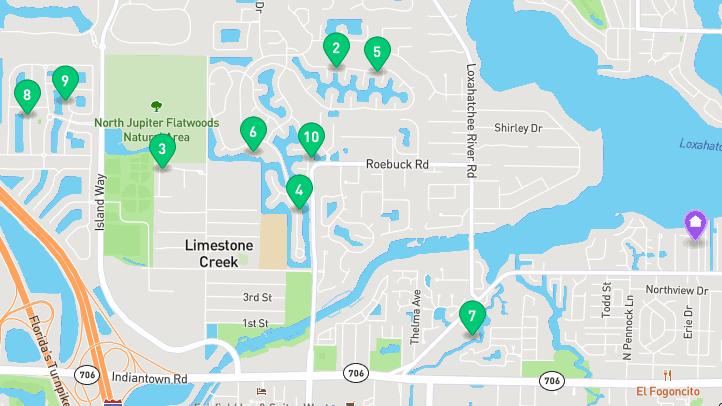
Task: Select the pin numbered 10
Action: coord(311,139)
